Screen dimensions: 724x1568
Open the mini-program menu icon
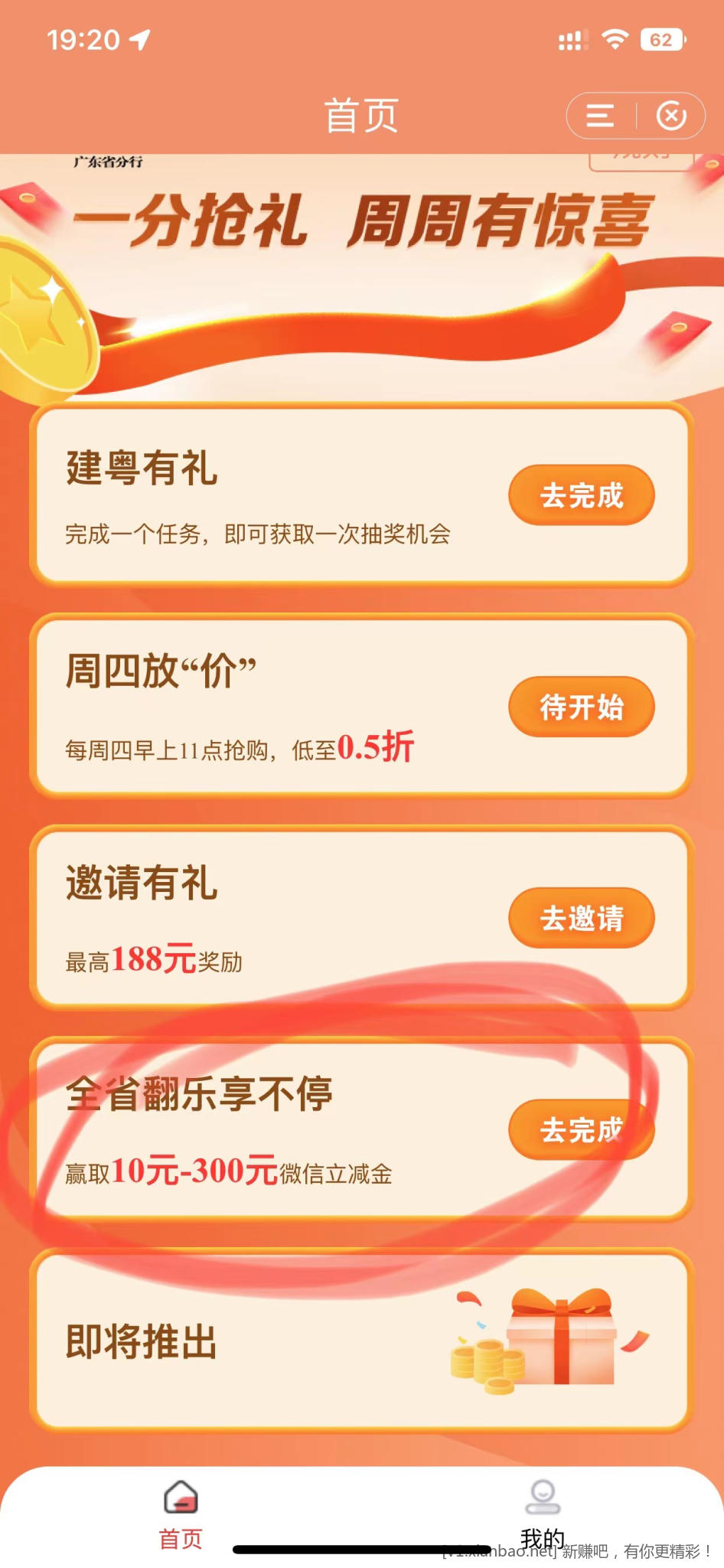pyautogui.click(x=600, y=116)
